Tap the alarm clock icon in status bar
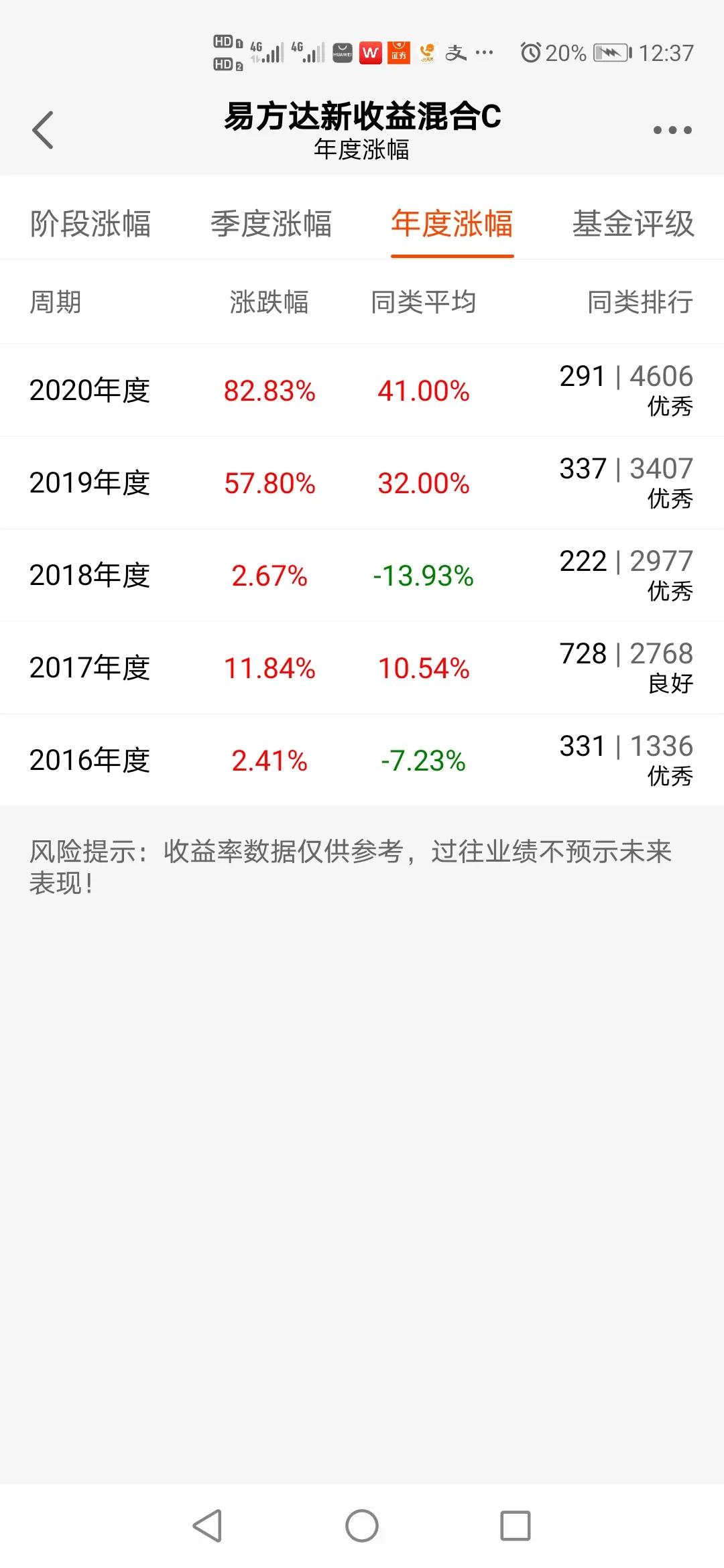Viewport: 724px width, 1568px height. click(530, 53)
